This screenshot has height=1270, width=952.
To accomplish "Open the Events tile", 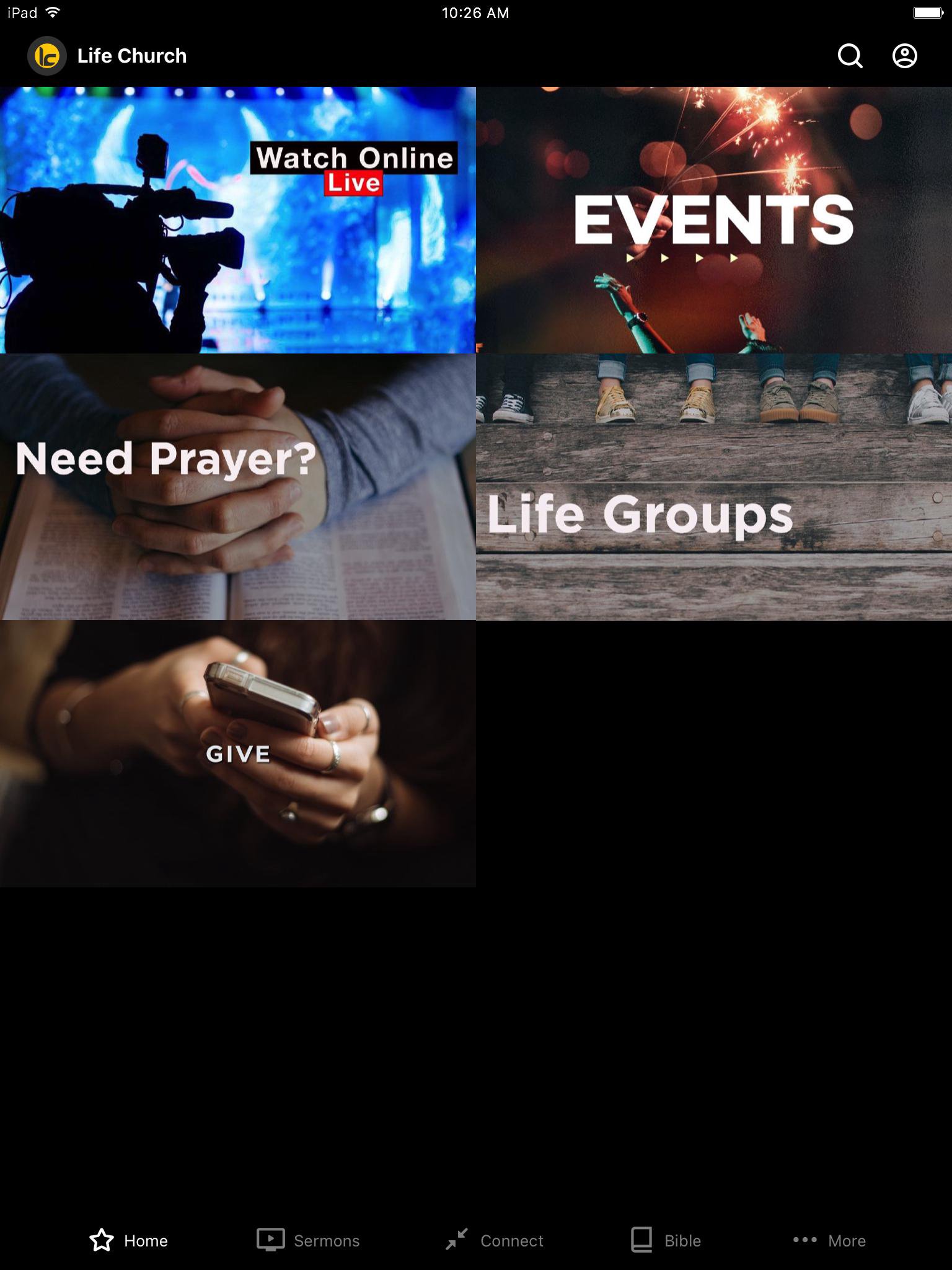I will (714, 220).
